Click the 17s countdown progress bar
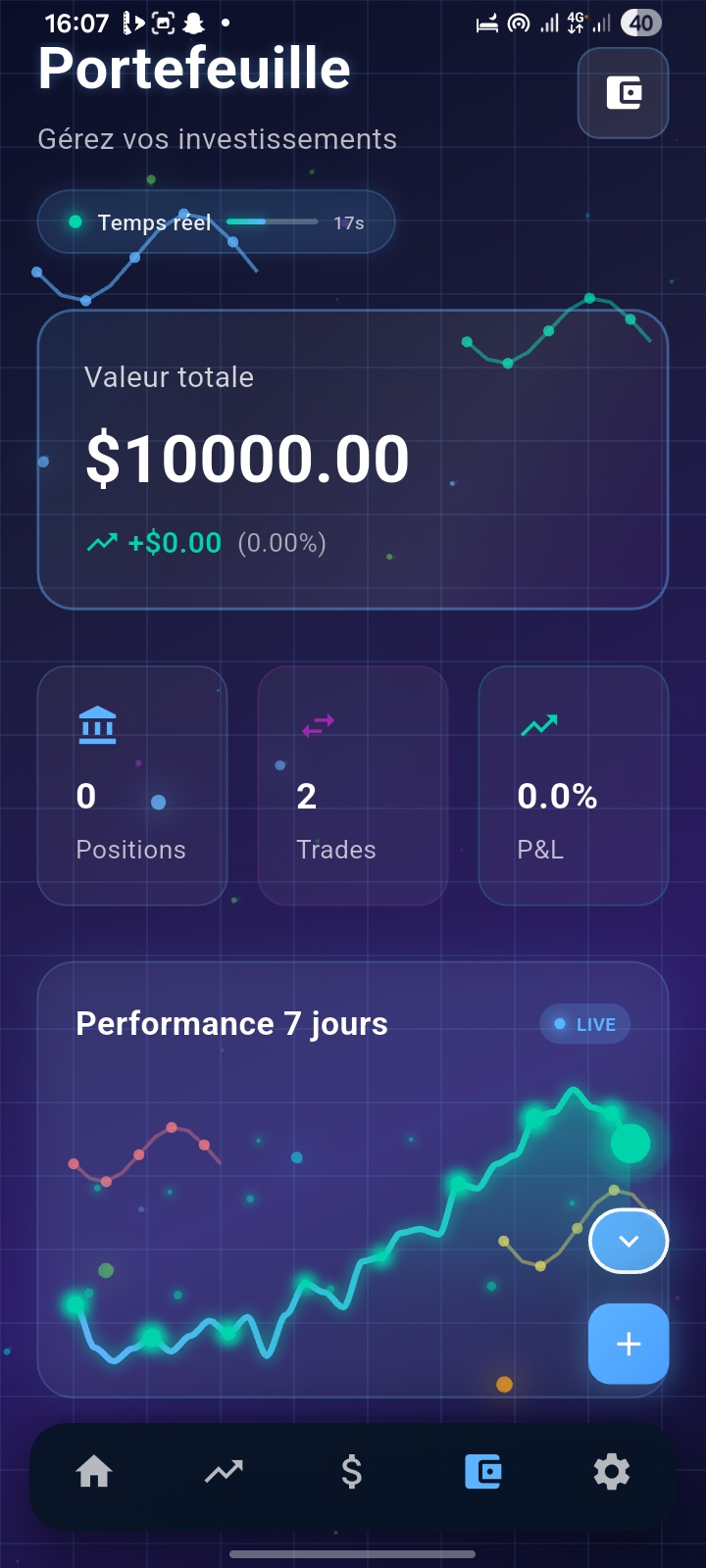This screenshot has width=706, height=1568. 272,221
